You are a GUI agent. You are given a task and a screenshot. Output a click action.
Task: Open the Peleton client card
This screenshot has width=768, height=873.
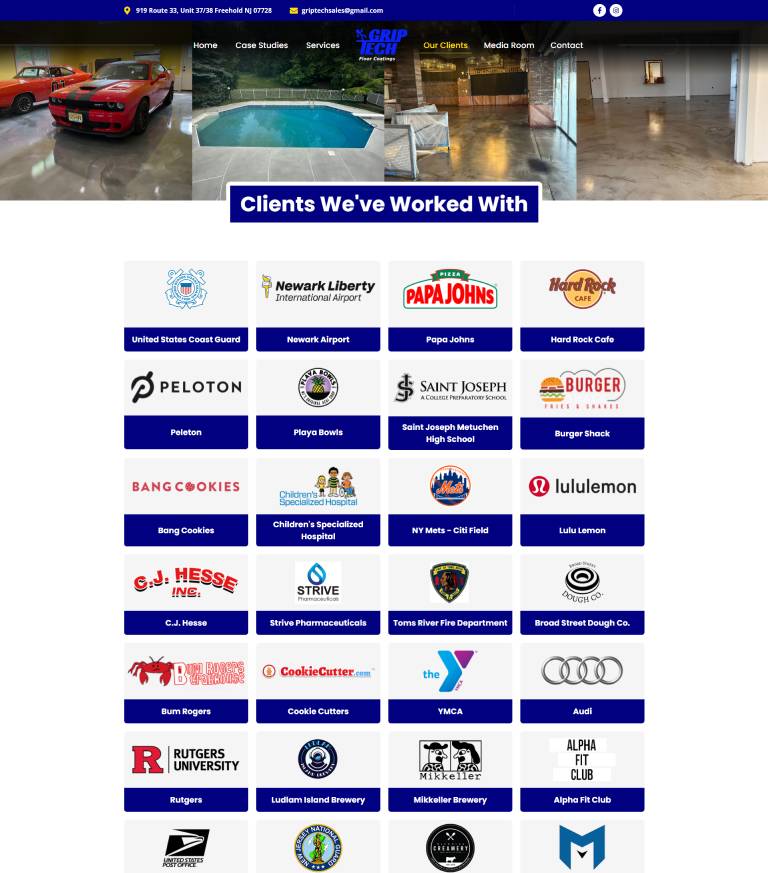tap(186, 403)
